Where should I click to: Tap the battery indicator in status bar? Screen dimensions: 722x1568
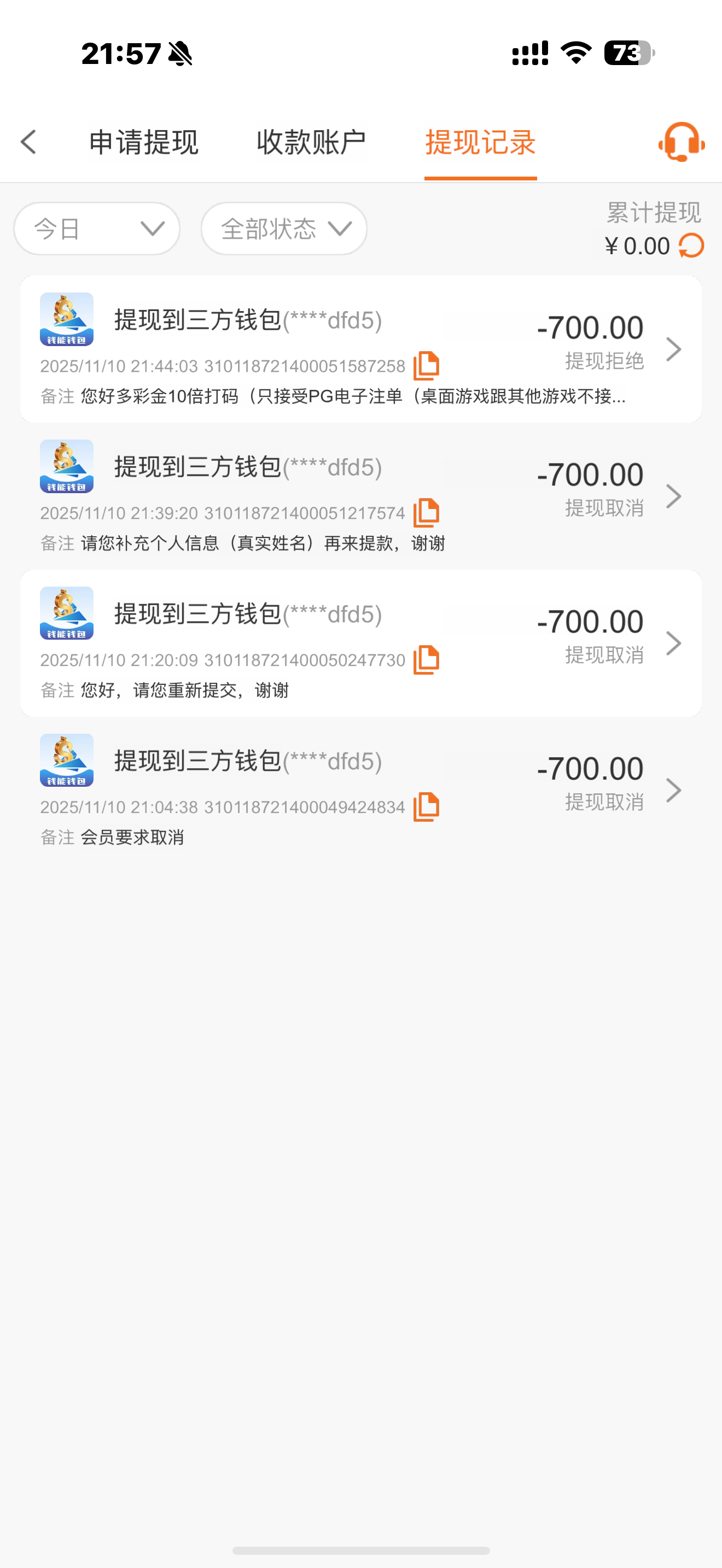coord(626,54)
